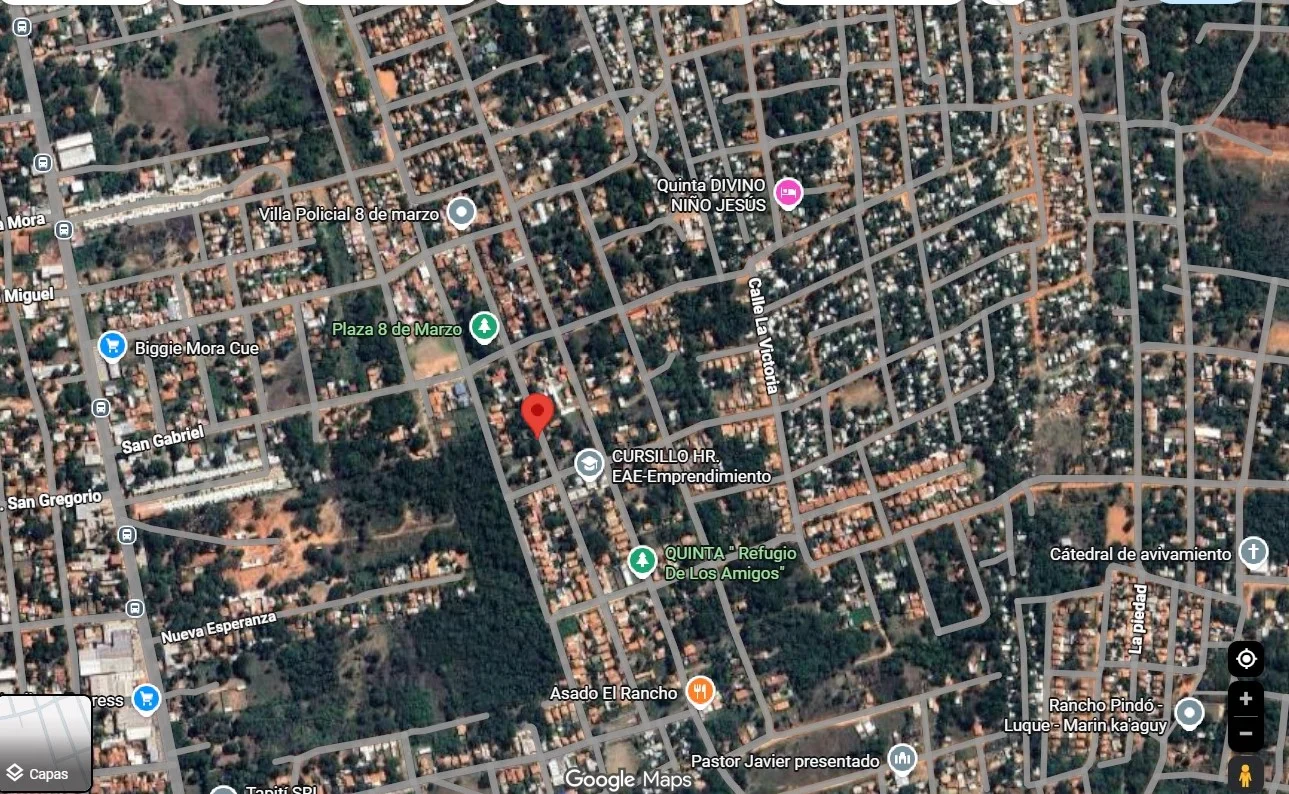Open Plaza 8 de Marzo place
Image resolution: width=1289 pixels, height=794 pixels.
click(485, 326)
